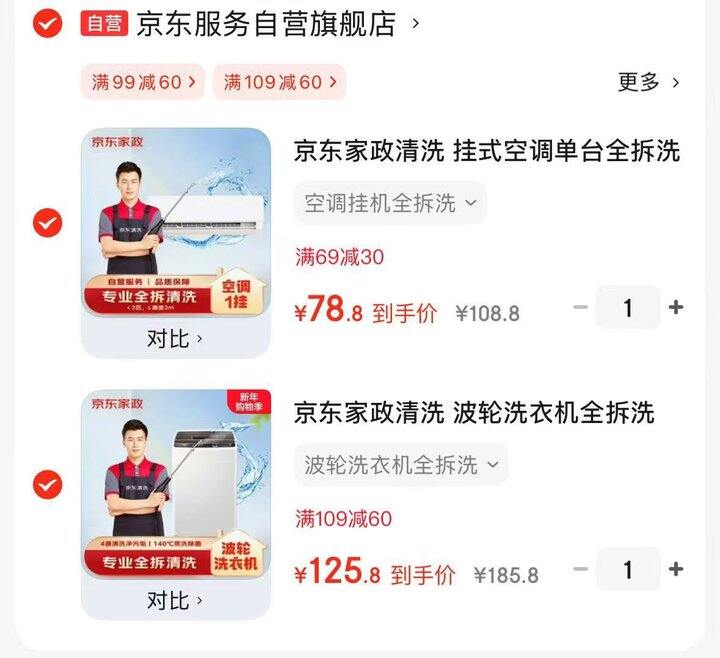Decrease quantity for 波轮洗衣机全拆洗
This screenshot has height=658, width=720.
tap(580, 570)
